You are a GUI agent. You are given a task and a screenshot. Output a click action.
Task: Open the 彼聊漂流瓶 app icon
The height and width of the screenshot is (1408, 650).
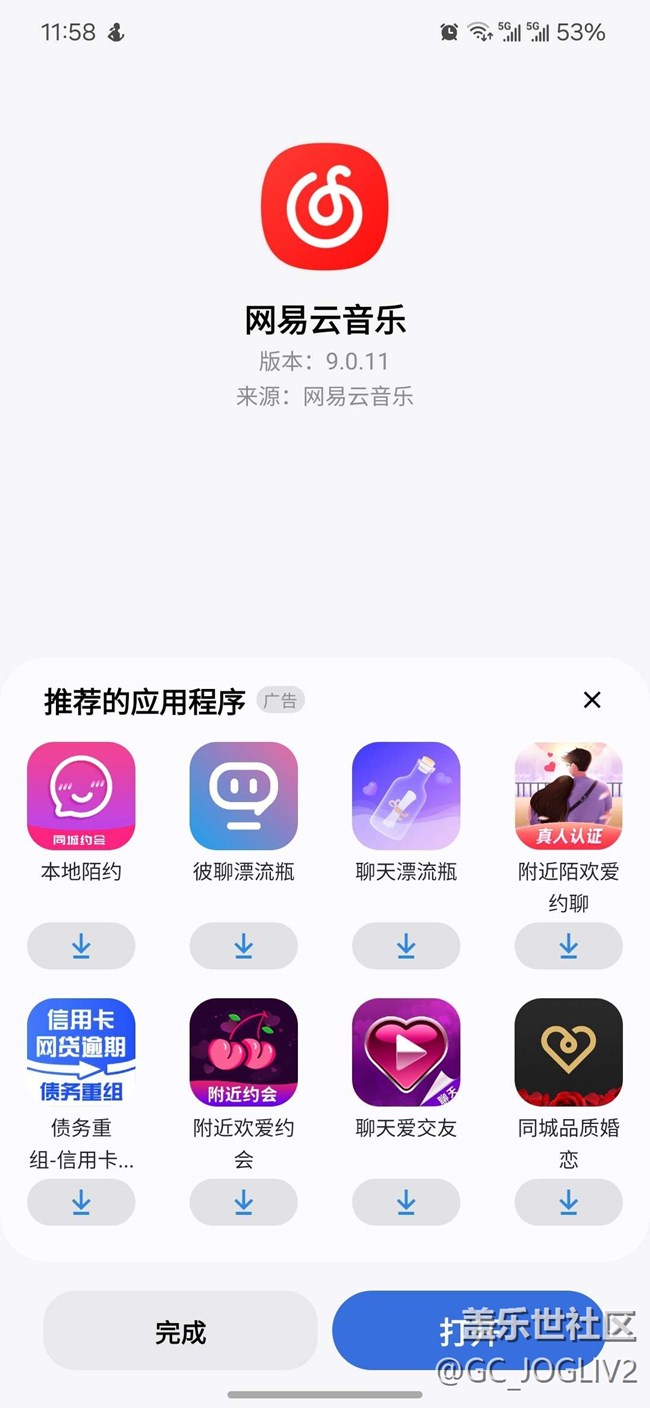click(x=243, y=796)
